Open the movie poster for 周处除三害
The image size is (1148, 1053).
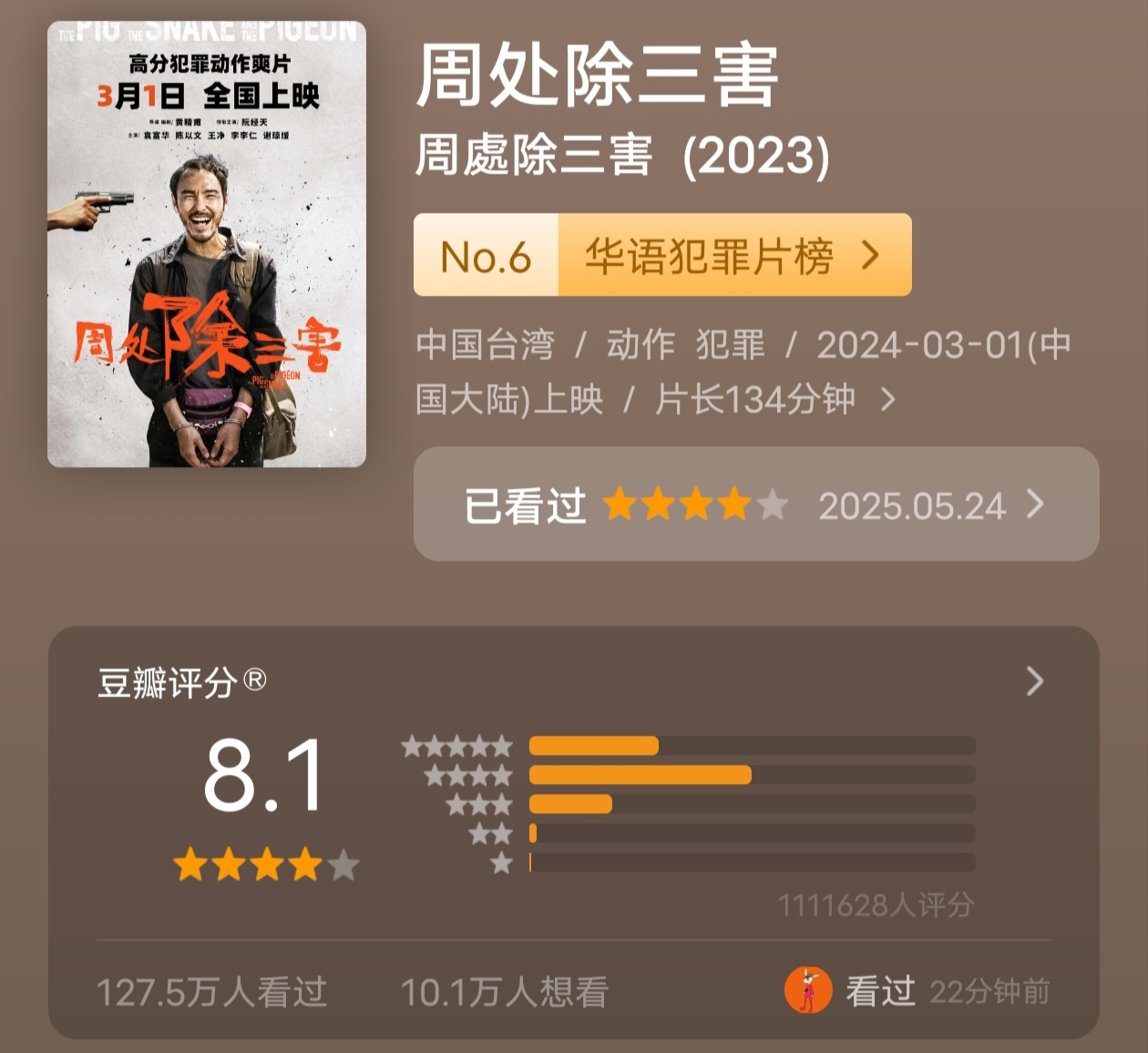tap(207, 244)
